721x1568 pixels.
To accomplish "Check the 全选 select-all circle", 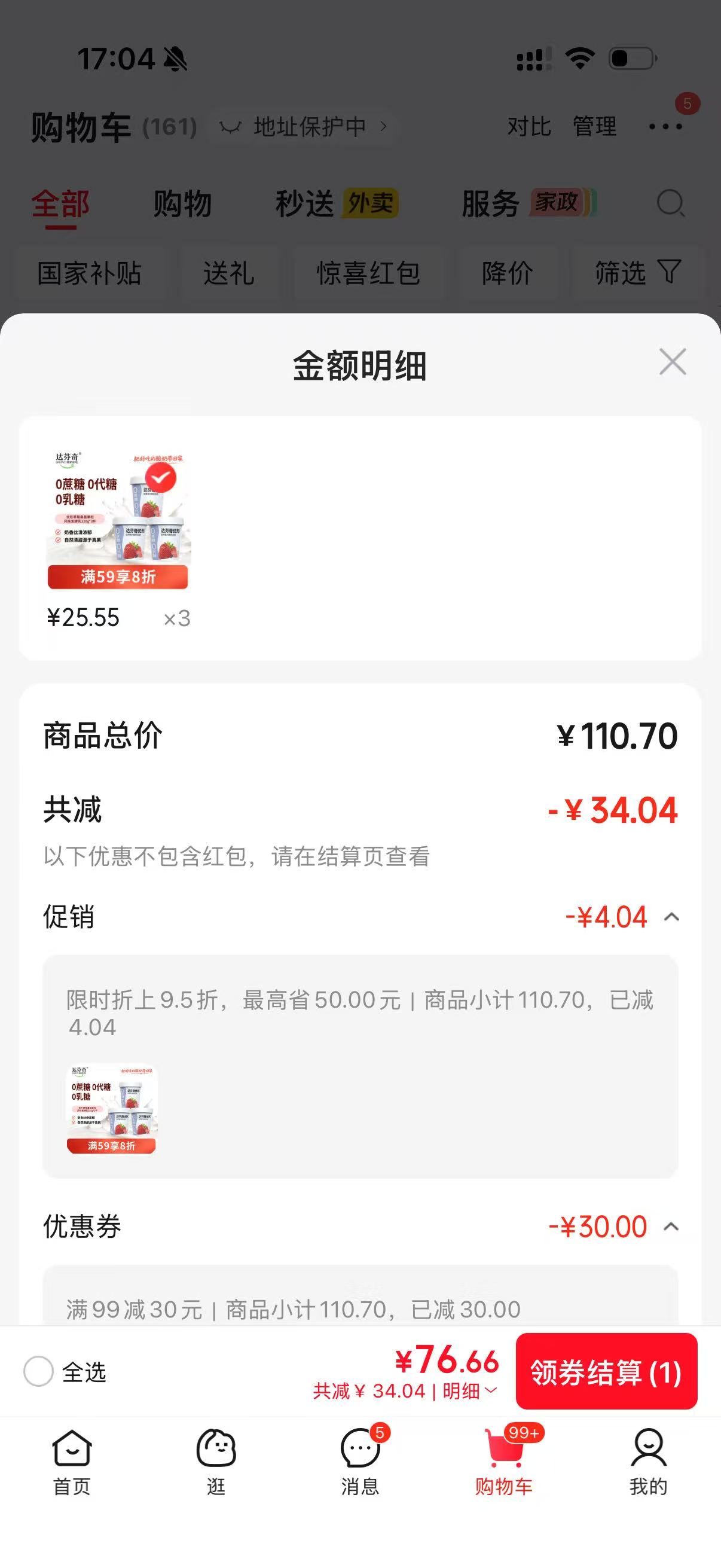I will 38,1372.
